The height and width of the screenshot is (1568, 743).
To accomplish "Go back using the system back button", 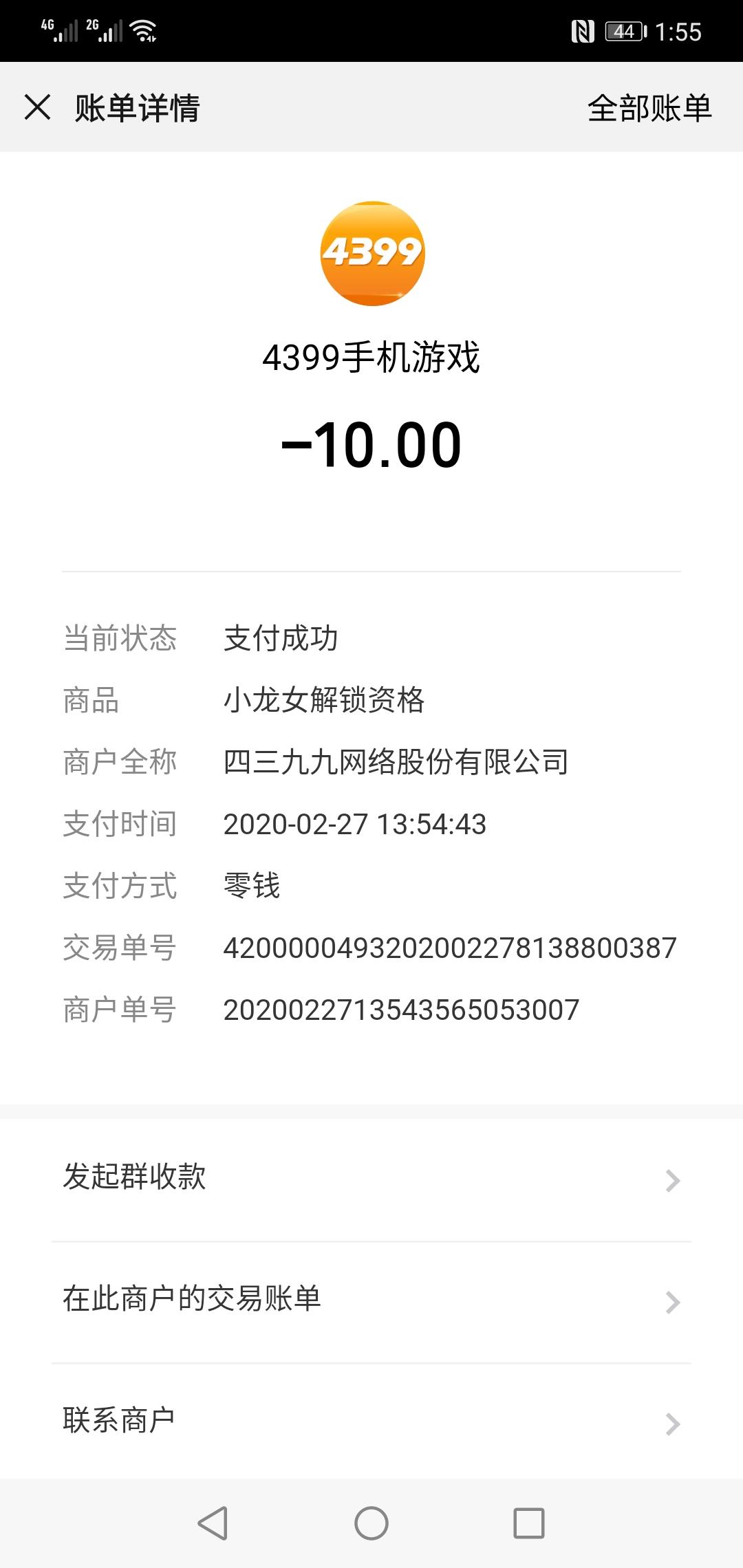I will click(x=213, y=1523).
